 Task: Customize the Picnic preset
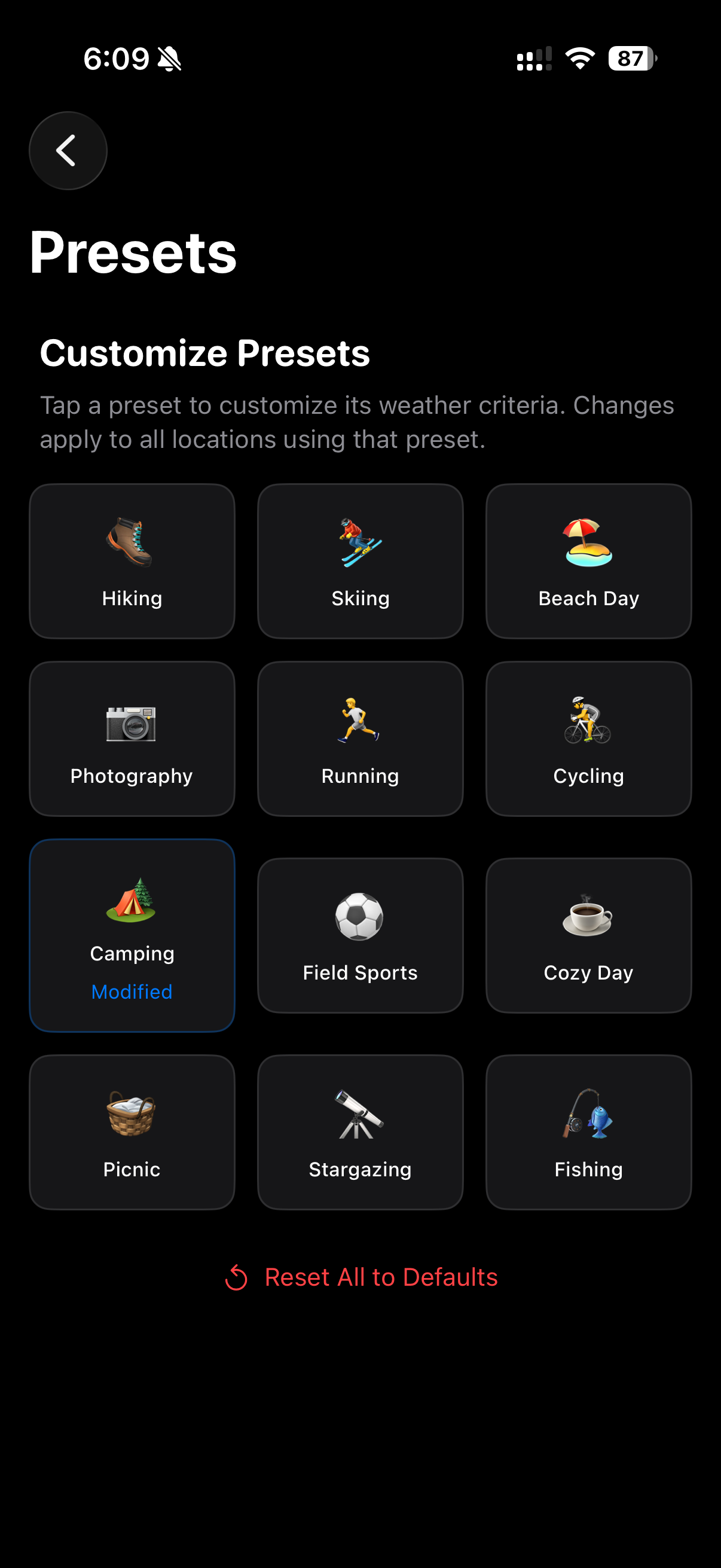pyautogui.click(x=132, y=1131)
